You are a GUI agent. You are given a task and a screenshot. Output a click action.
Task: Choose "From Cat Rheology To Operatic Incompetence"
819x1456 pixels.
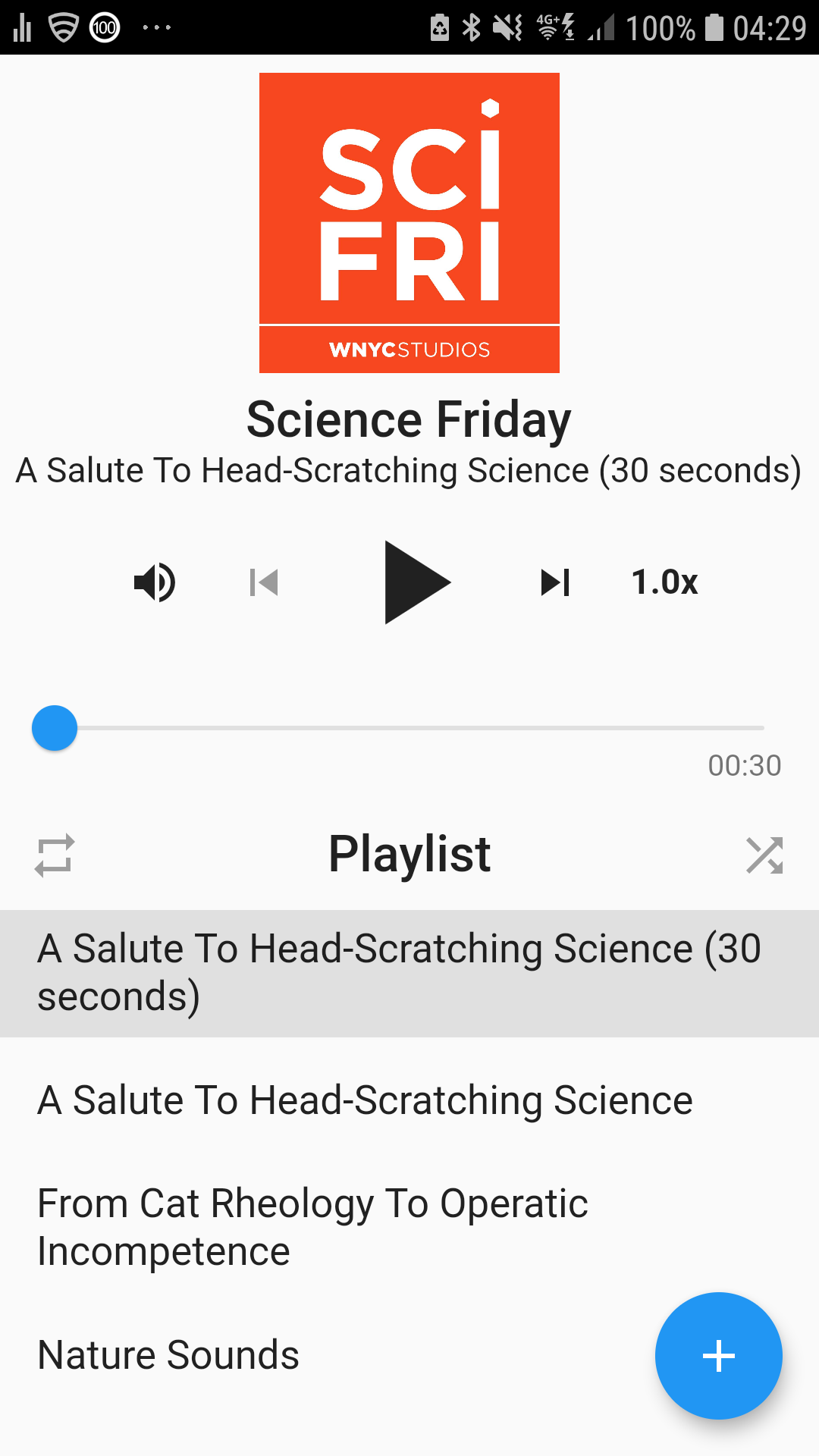[312, 1227]
